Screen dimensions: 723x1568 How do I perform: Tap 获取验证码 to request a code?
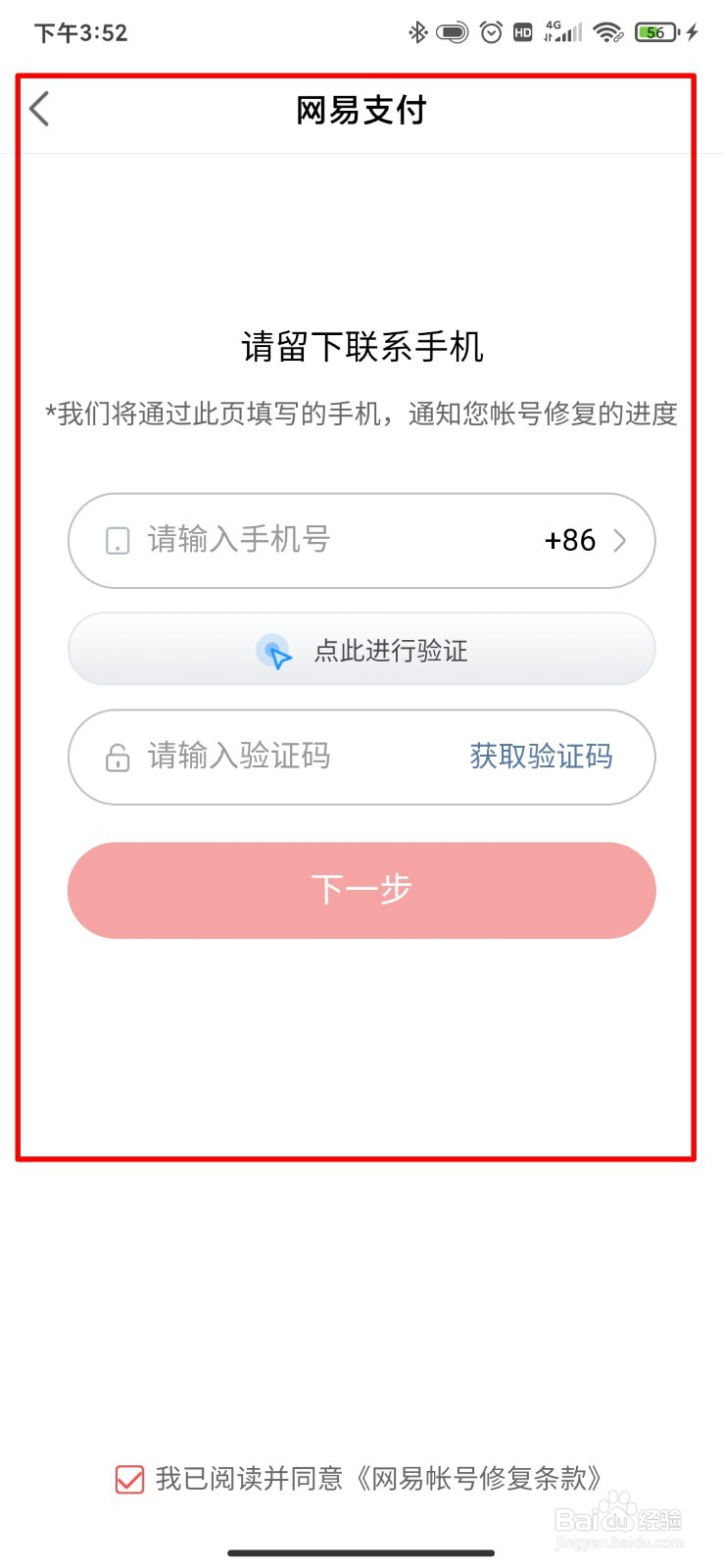pos(541,756)
